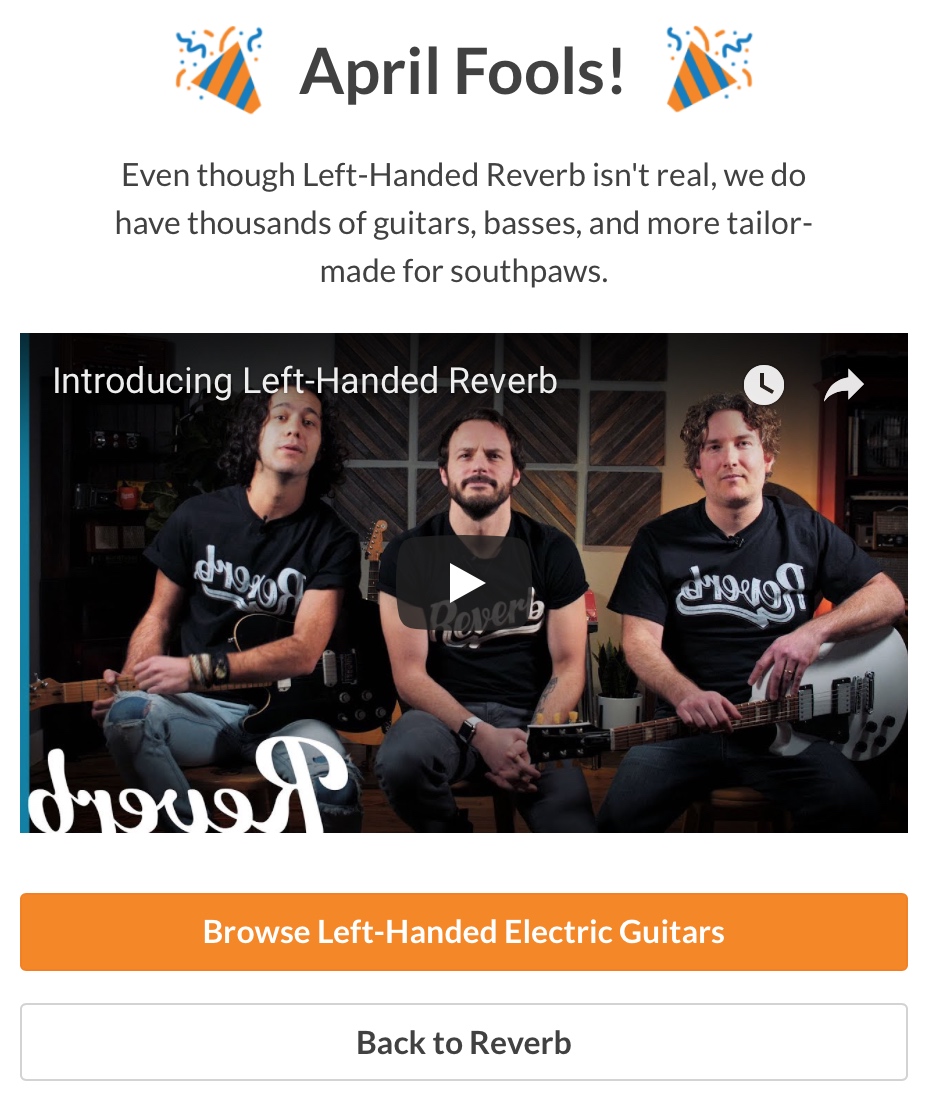Browse Left-Handed Electric Guitars
Viewport: 944px width, 1110px height.
(x=463, y=932)
